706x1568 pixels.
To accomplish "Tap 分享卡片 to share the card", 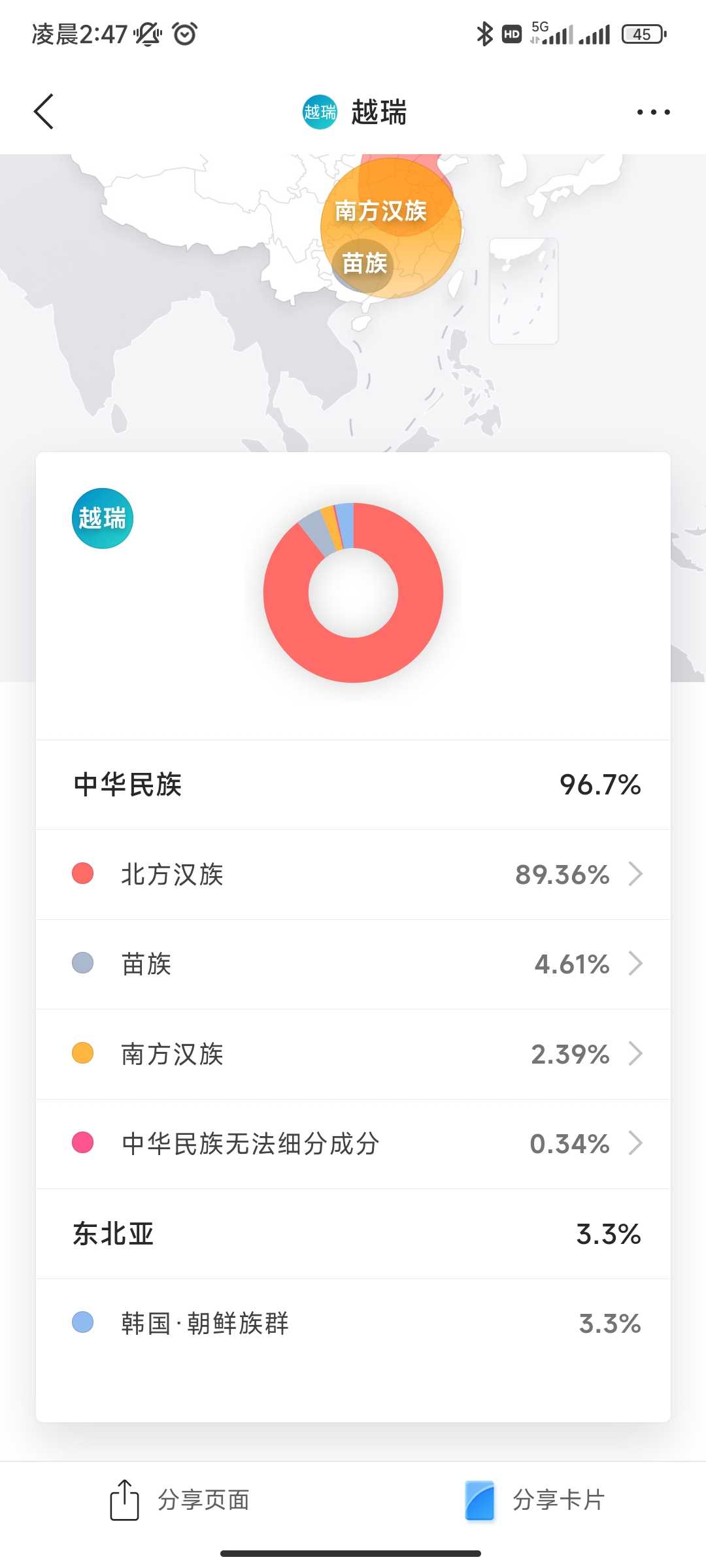I will coord(535,1500).
